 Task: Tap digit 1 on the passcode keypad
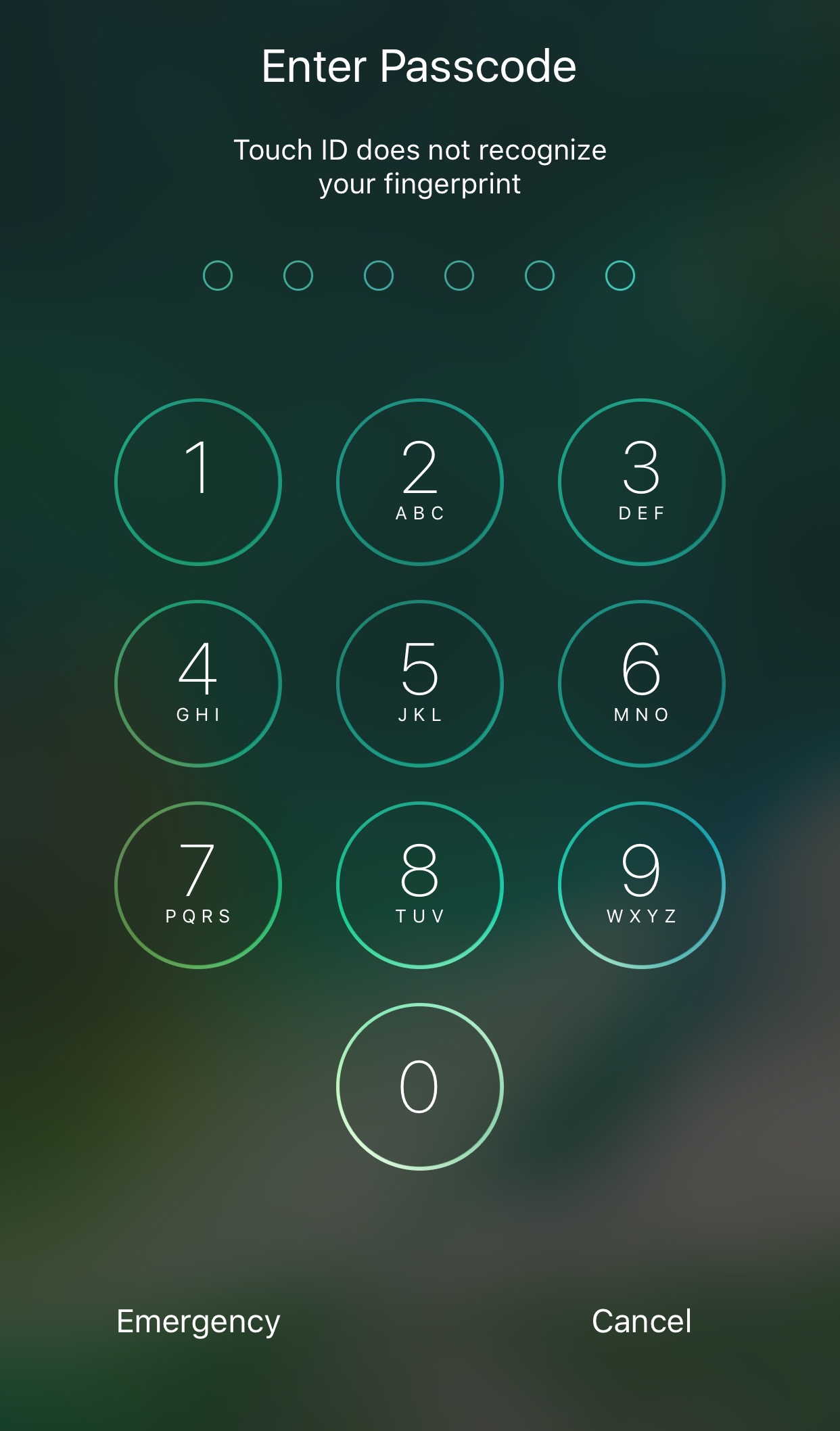click(198, 482)
